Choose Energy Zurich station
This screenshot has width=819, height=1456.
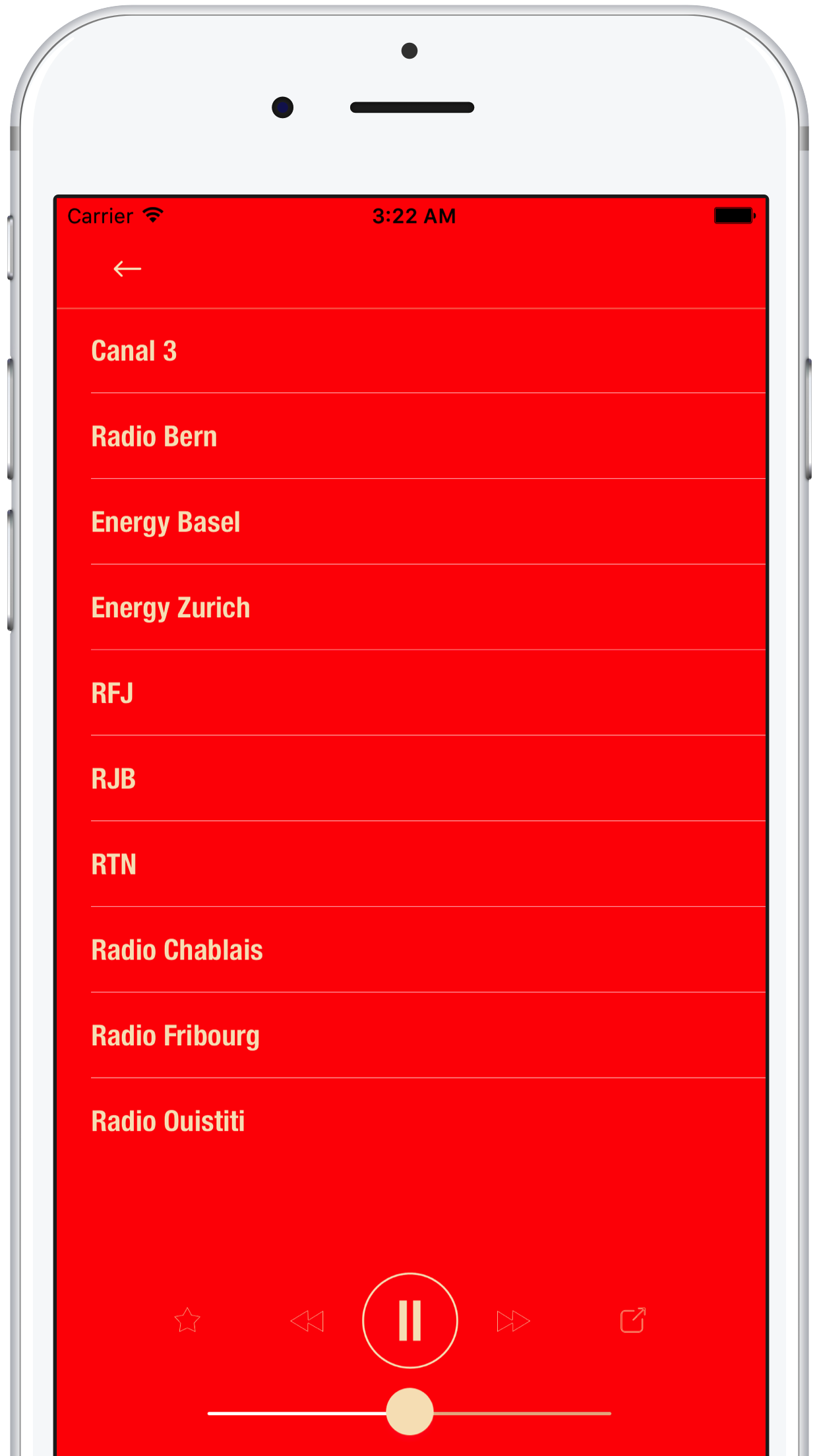pos(411,608)
